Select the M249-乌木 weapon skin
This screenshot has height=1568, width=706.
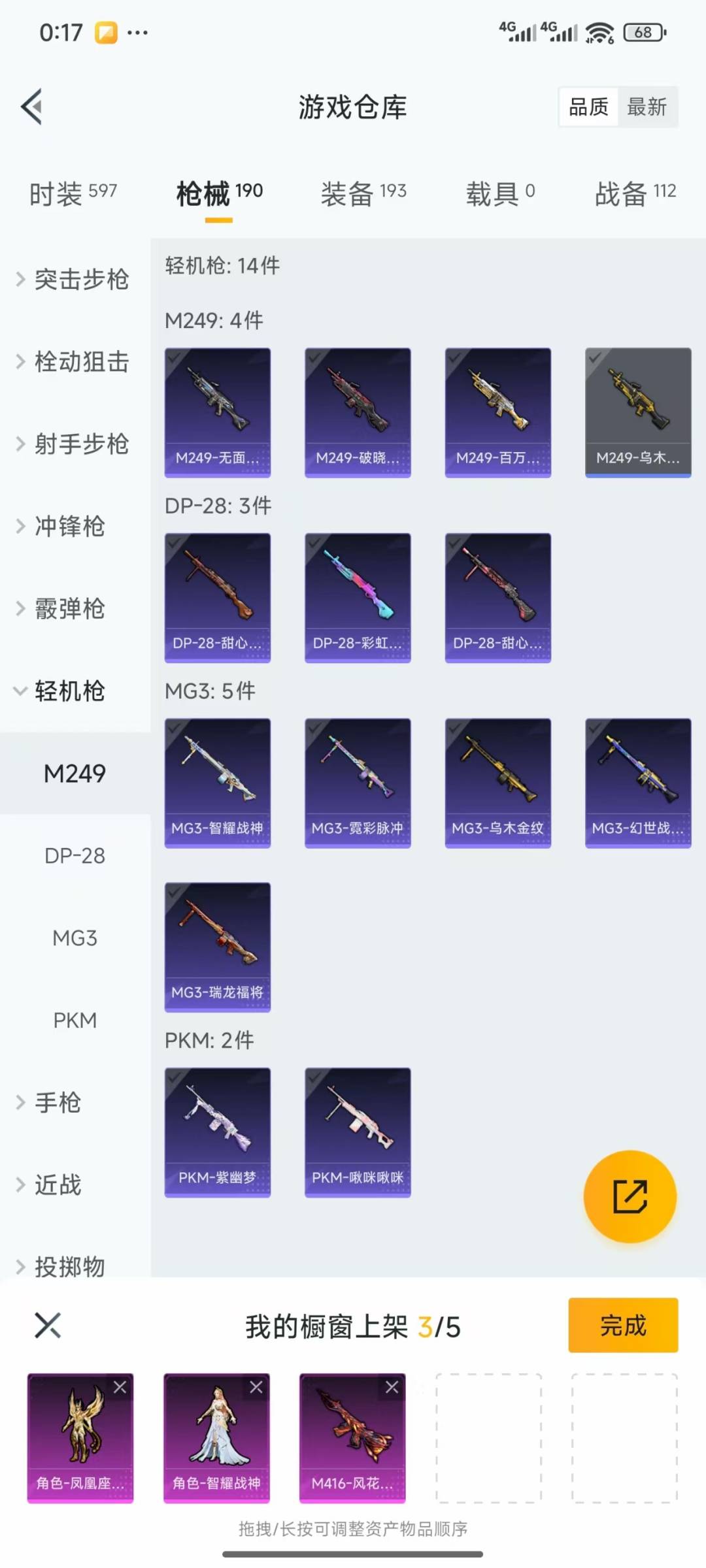638,412
